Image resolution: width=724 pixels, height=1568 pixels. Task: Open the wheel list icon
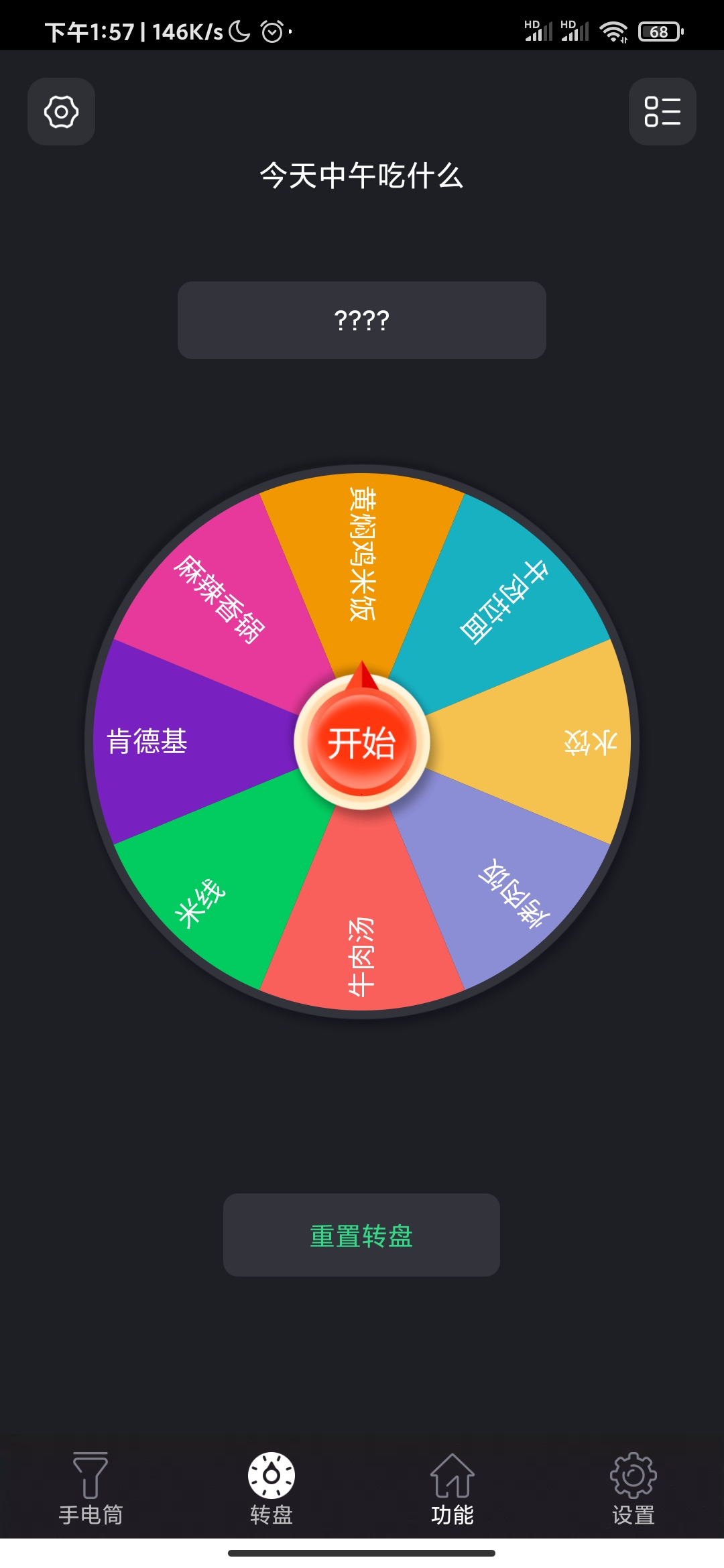[x=662, y=111]
